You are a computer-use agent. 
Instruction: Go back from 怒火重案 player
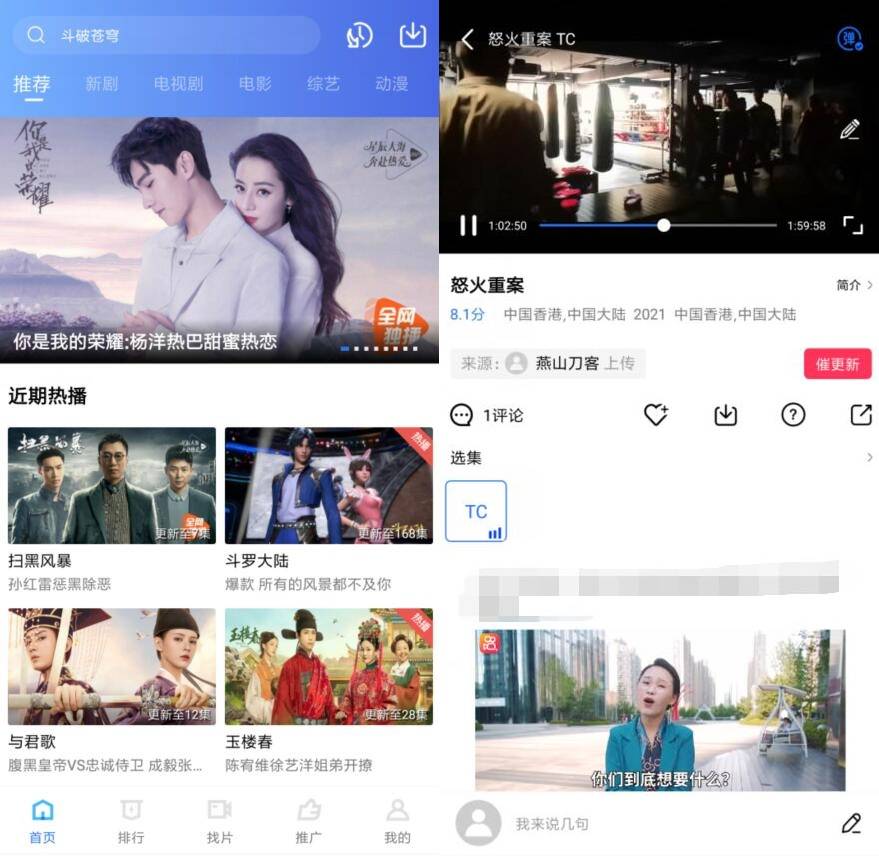point(467,39)
